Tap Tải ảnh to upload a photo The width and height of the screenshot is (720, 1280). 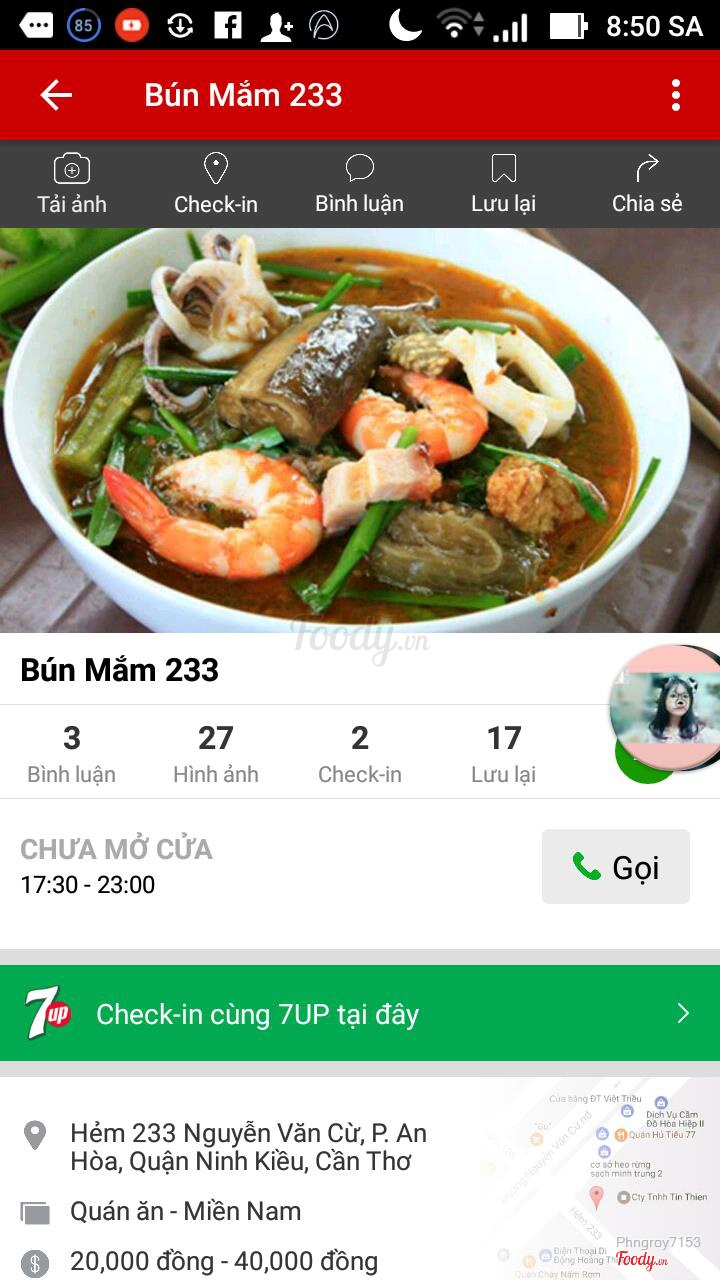click(x=72, y=184)
